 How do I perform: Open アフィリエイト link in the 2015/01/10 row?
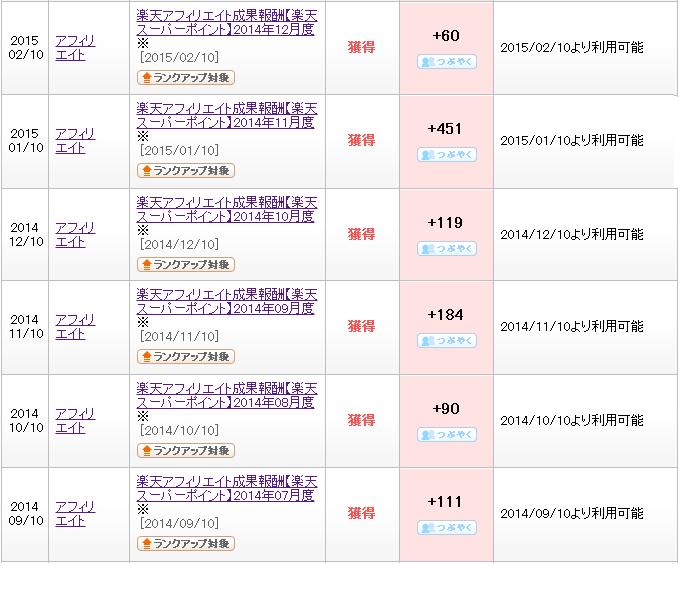click(x=75, y=141)
